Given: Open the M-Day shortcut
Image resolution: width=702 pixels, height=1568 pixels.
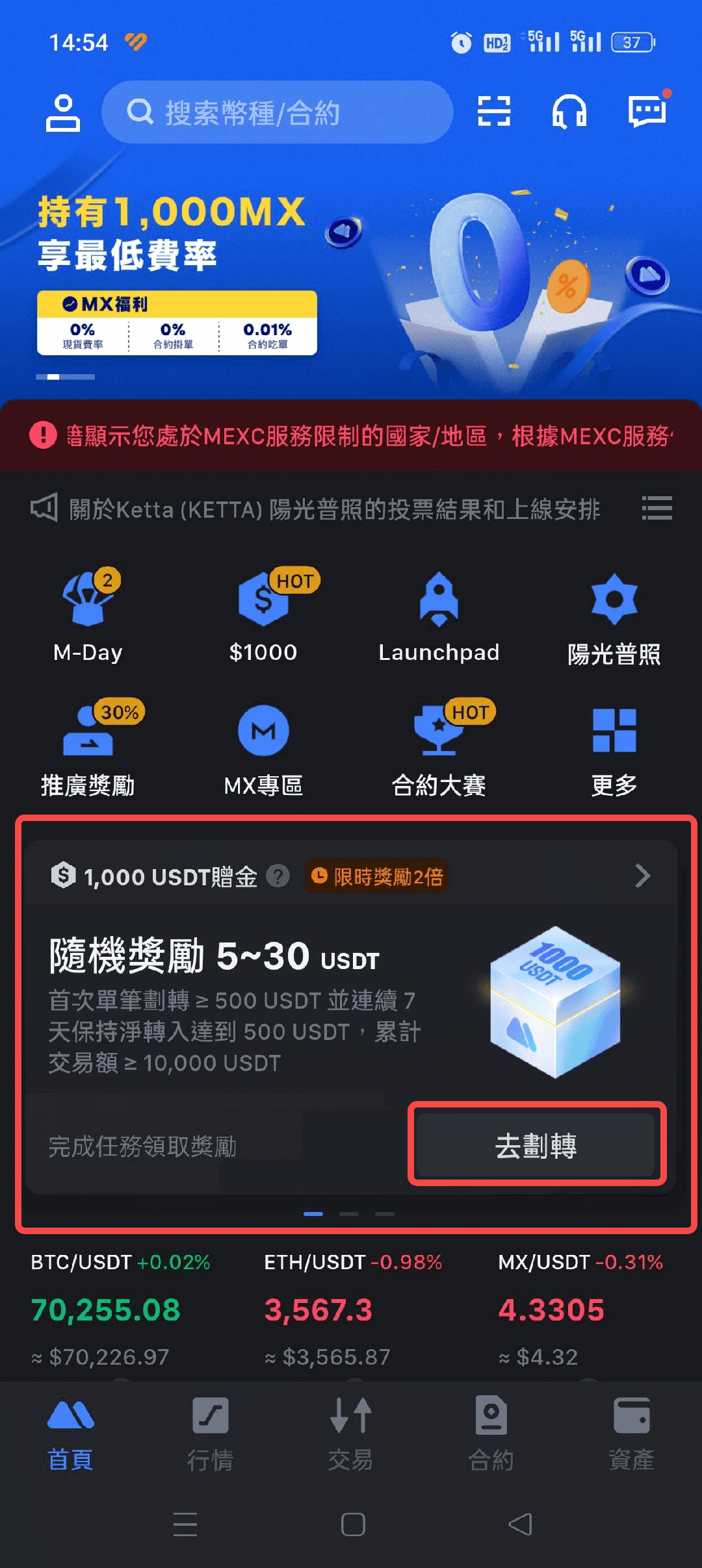Looking at the screenshot, I should [x=88, y=617].
